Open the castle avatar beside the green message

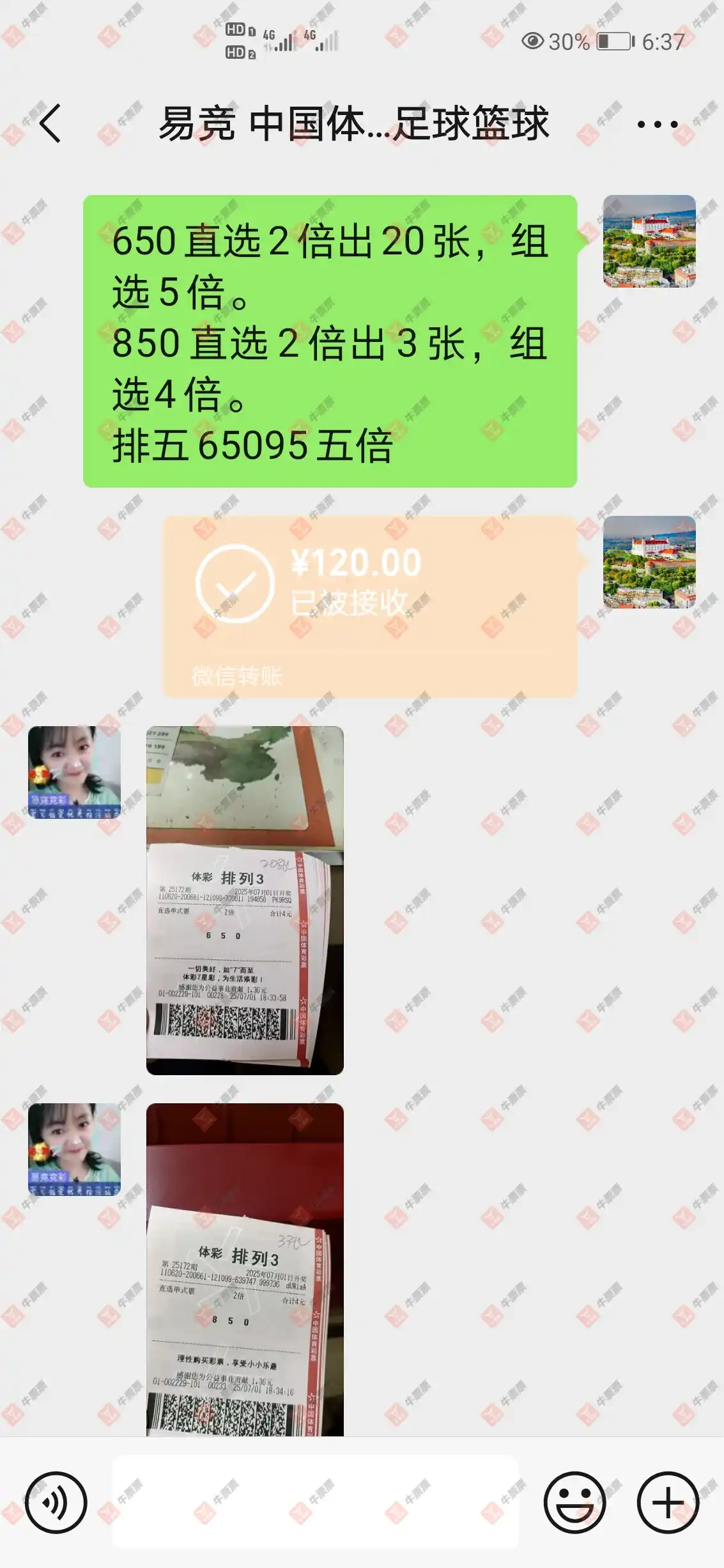point(649,241)
